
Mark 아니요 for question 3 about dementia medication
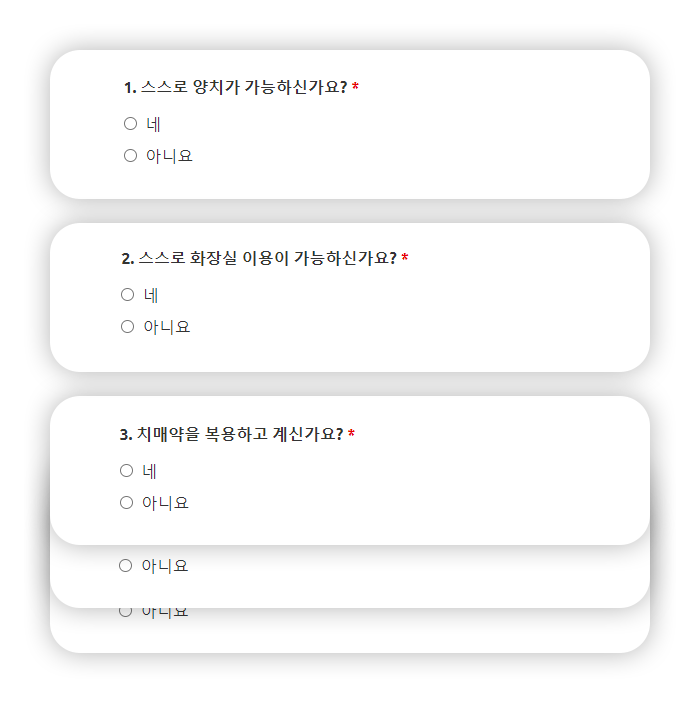tap(126, 502)
